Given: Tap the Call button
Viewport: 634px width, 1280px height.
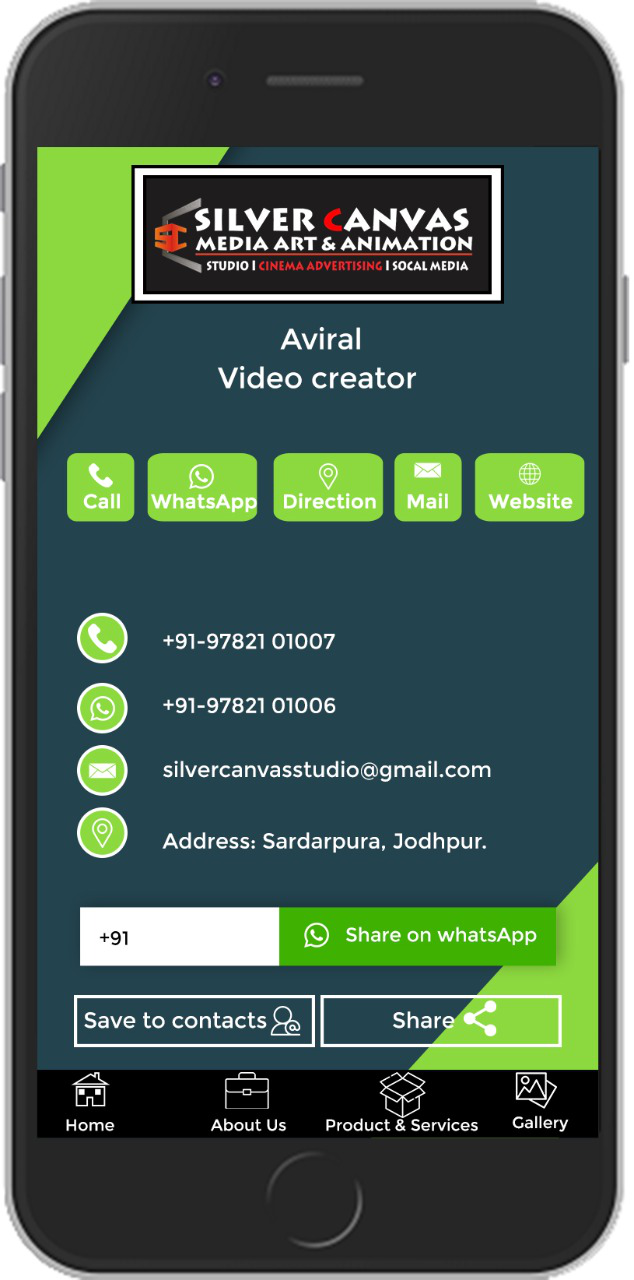Looking at the screenshot, I should click(101, 487).
